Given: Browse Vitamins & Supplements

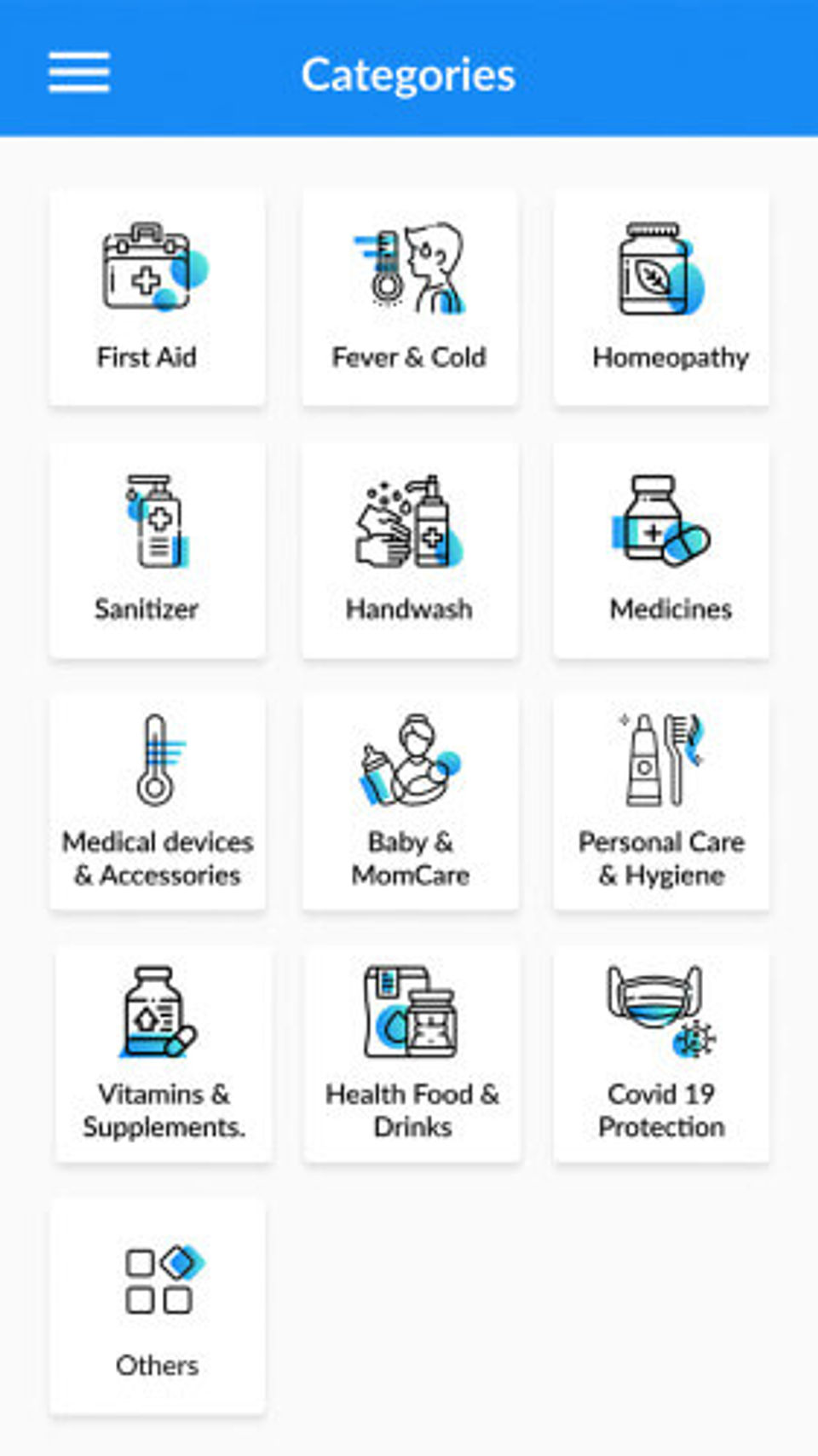Looking at the screenshot, I should pyautogui.click(x=164, y=1054).
